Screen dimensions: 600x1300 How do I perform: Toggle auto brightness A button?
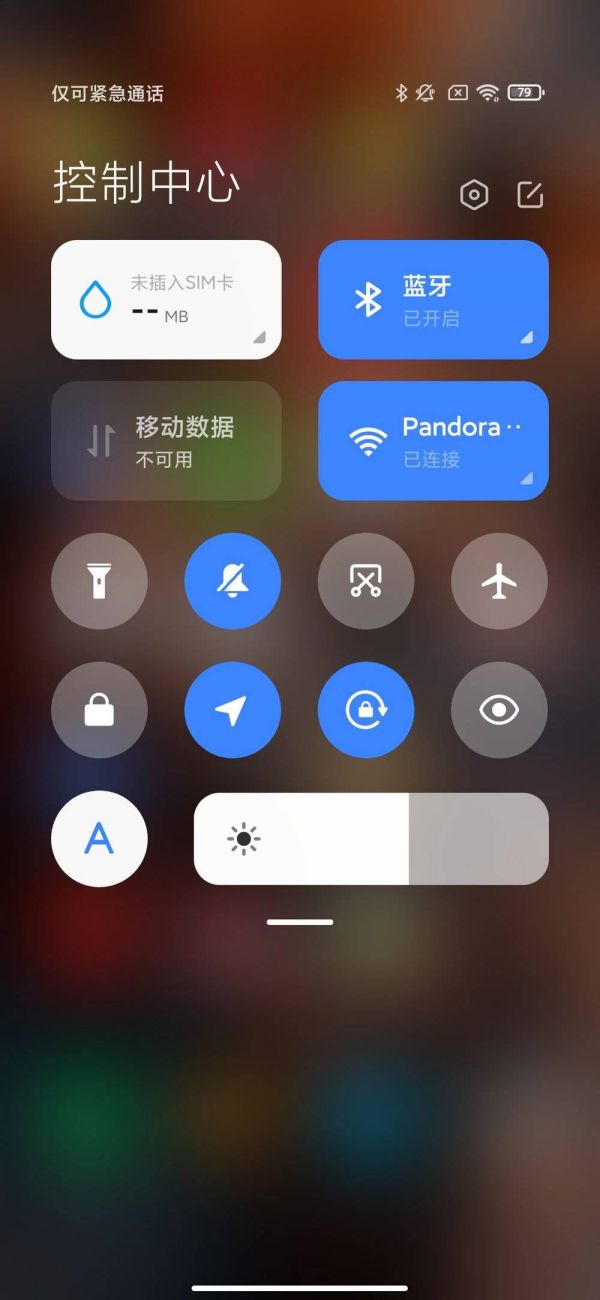(99, 839)
